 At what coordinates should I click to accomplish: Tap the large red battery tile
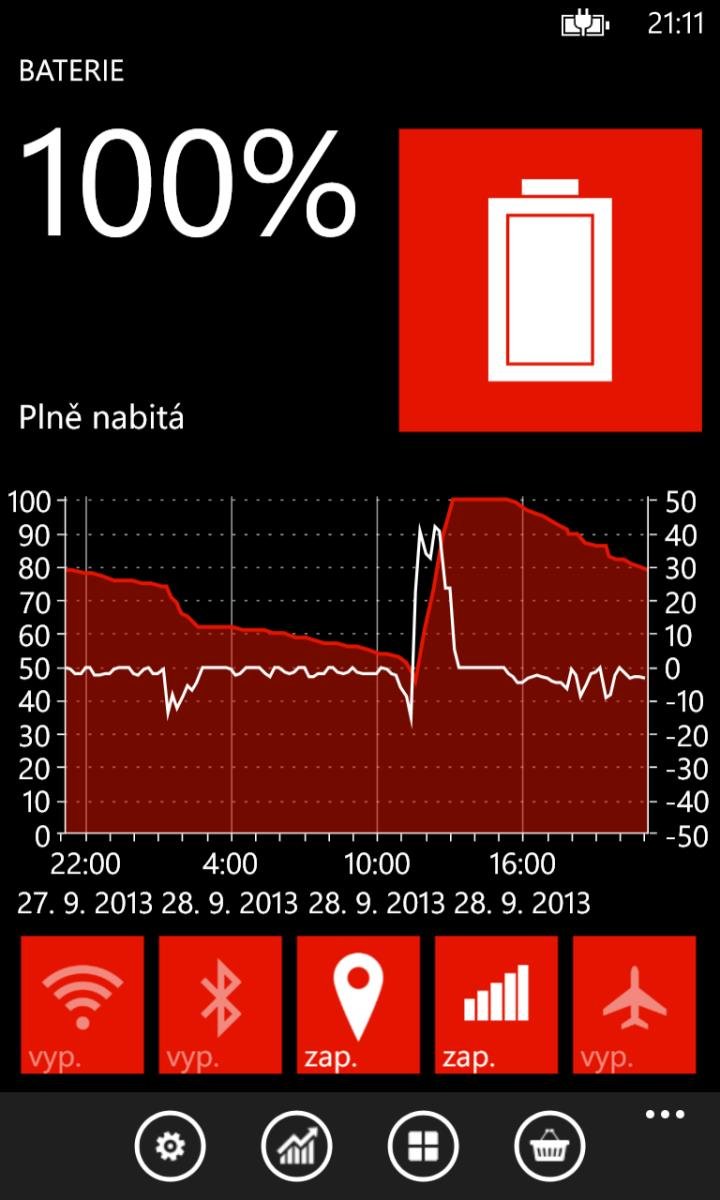550,280
